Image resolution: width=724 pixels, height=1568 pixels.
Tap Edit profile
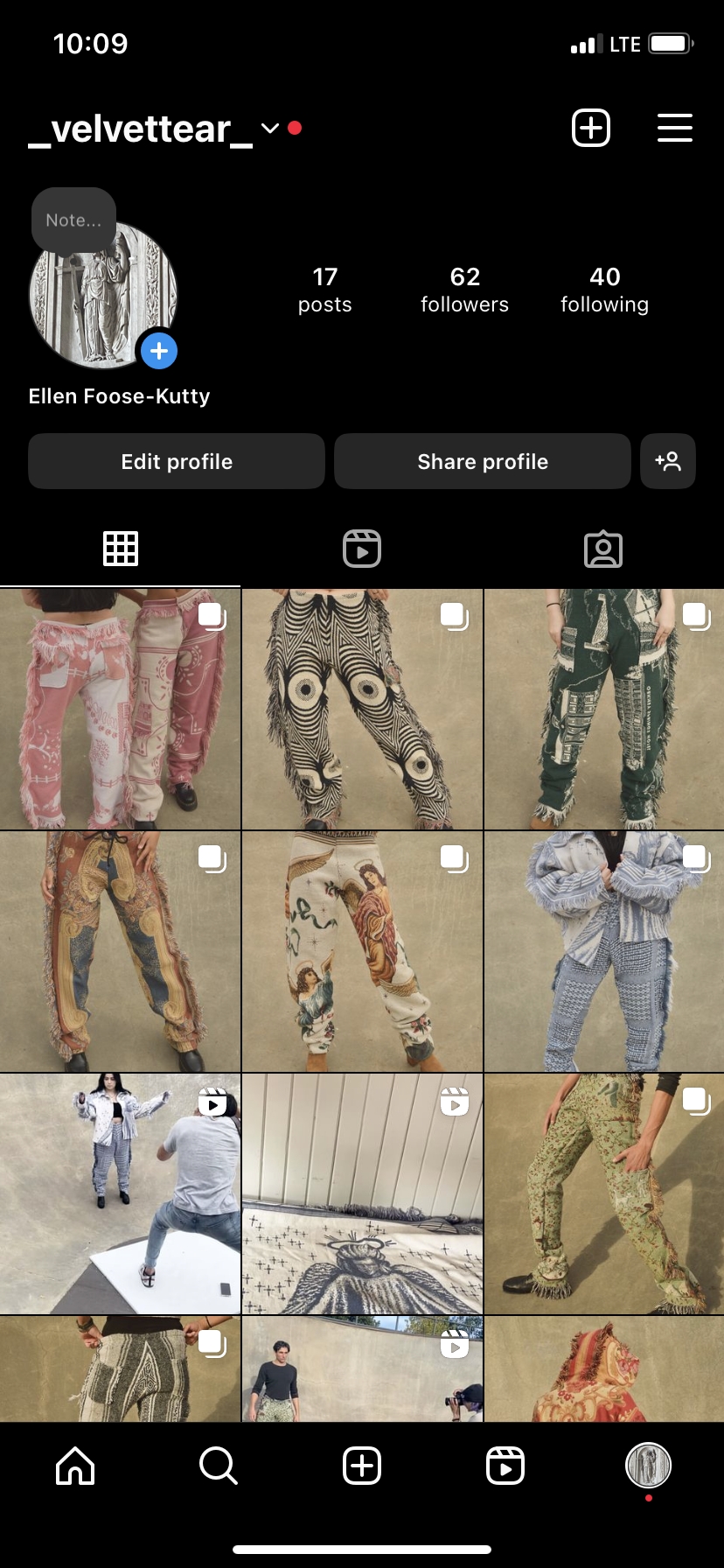177,461
